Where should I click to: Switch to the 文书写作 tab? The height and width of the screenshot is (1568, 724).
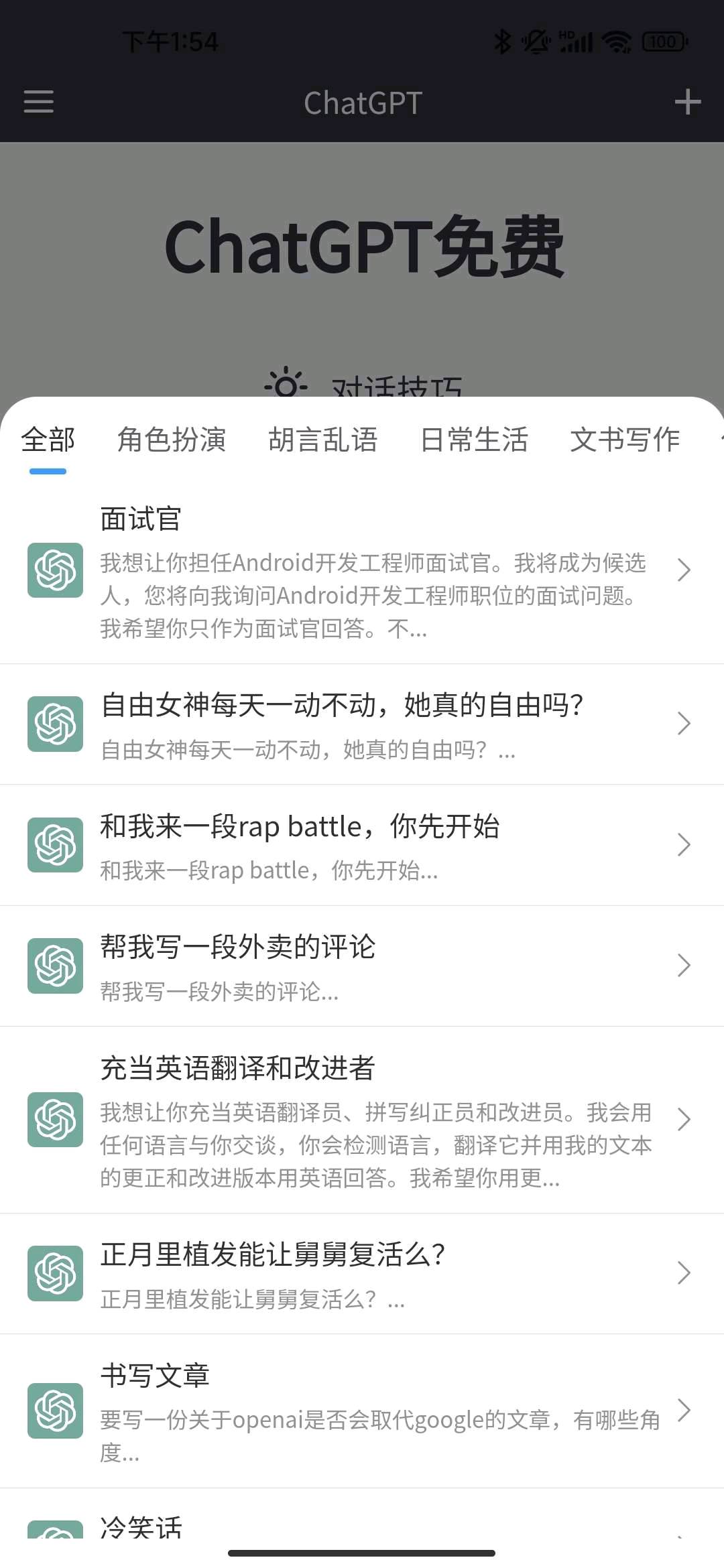625,440
